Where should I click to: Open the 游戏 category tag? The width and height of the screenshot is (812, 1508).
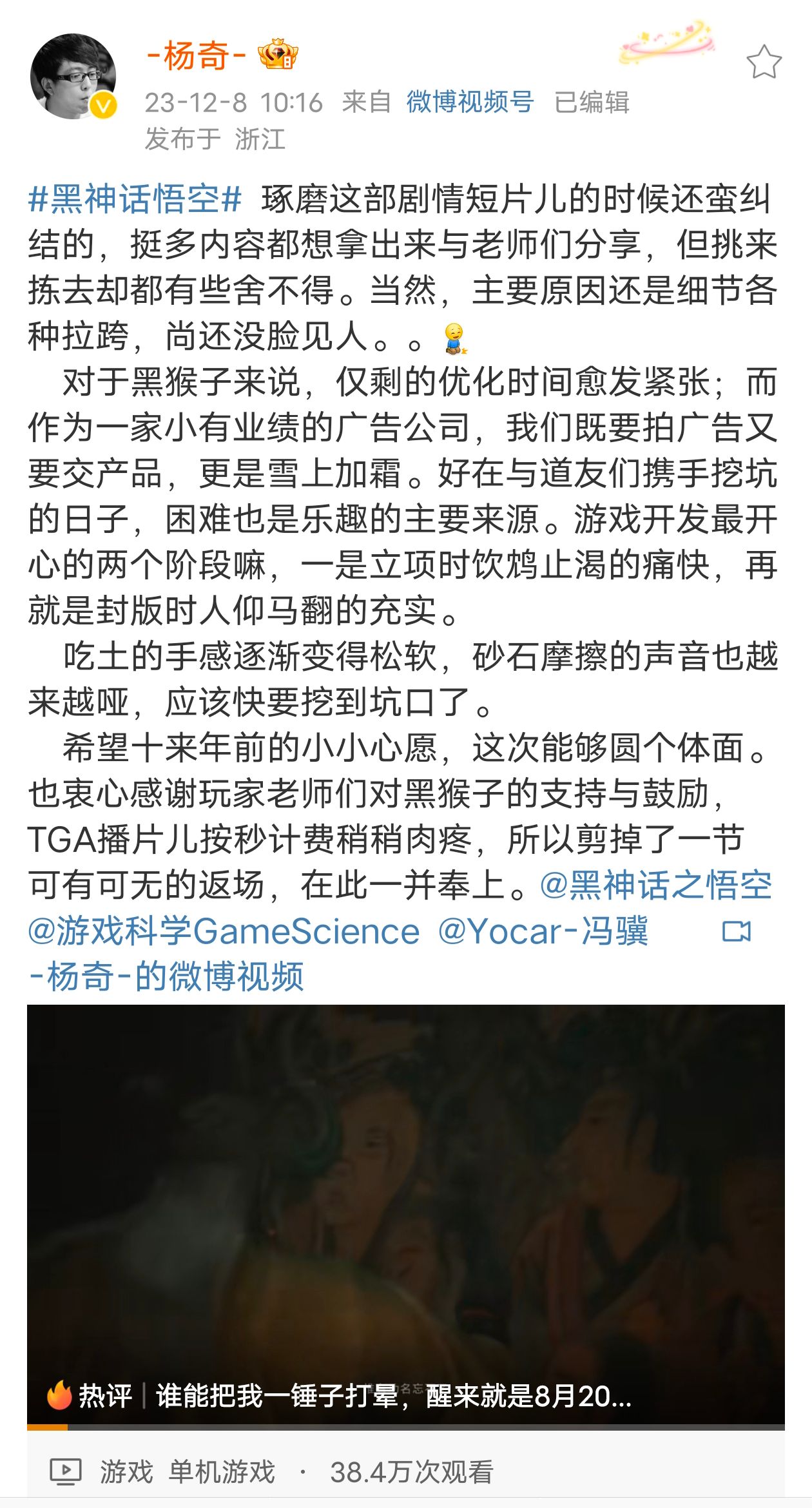coord(126,1473)
